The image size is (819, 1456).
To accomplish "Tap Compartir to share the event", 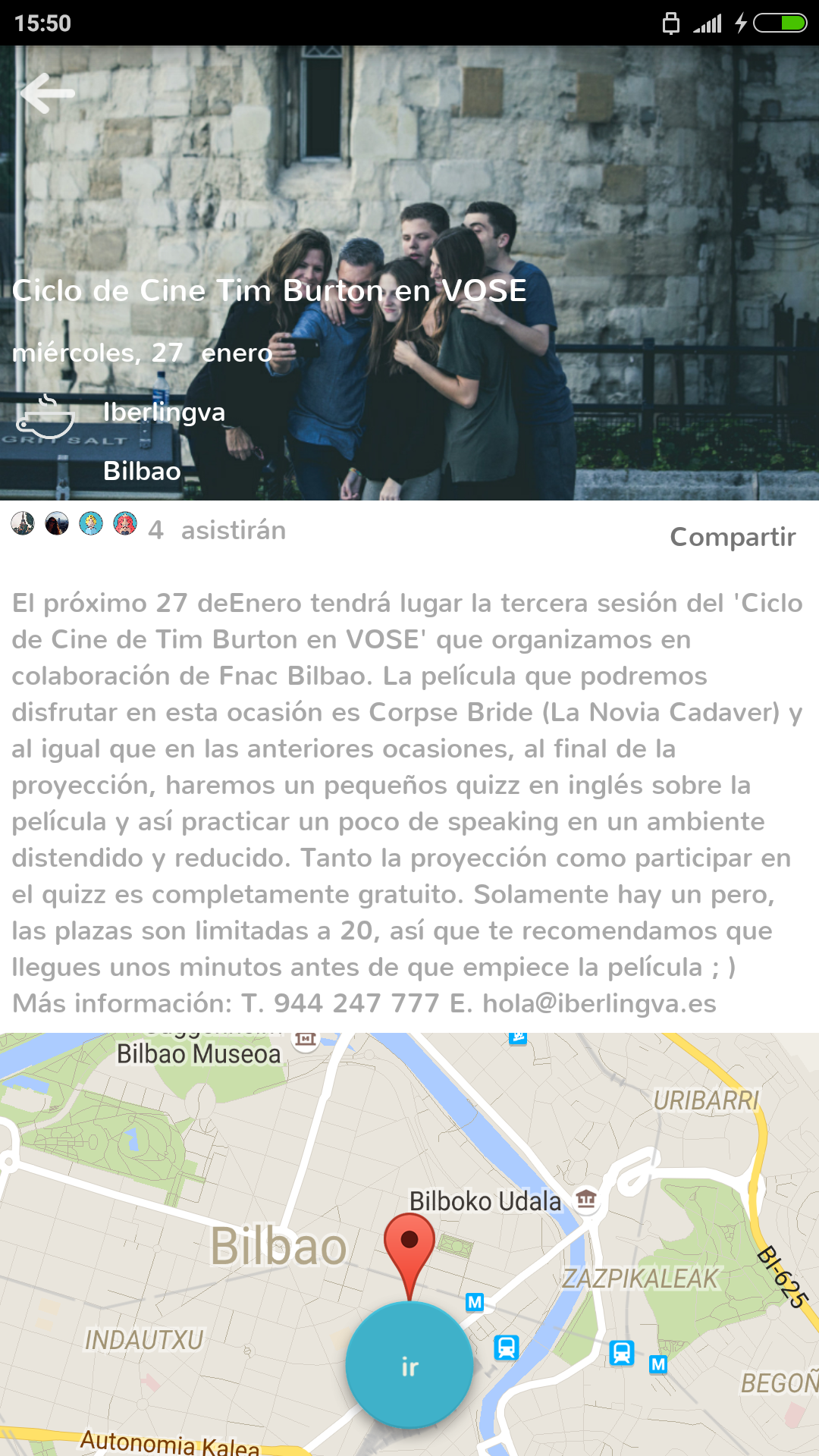I will (x=733, y=537).
